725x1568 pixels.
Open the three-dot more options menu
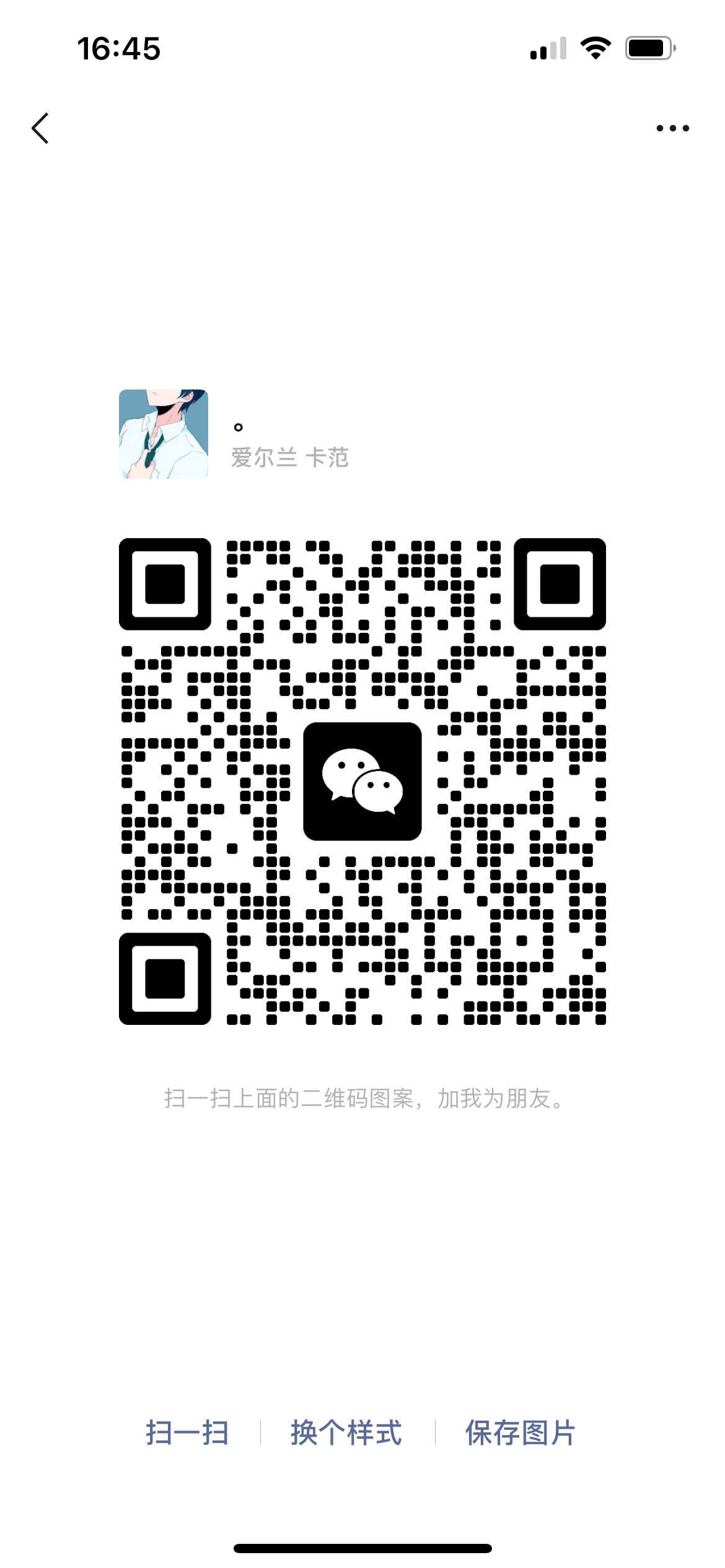pyautogui.click(x=672, y=128)
